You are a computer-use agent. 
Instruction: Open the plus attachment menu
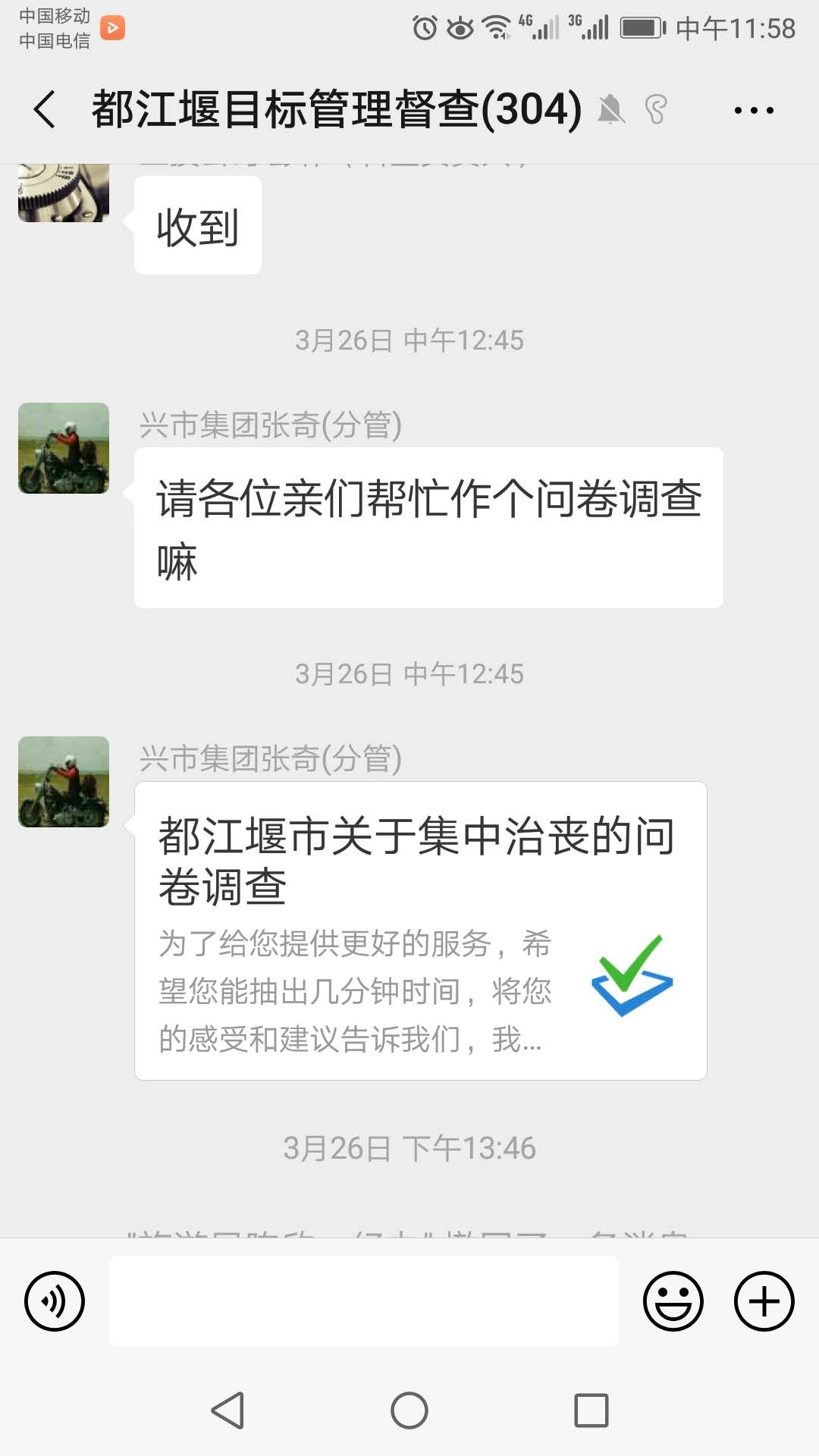click(764, 1301)
